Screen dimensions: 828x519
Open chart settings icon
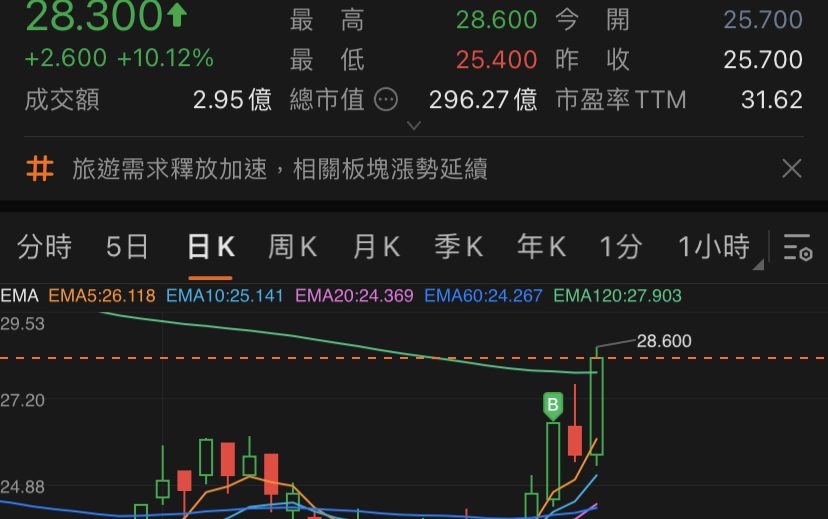coord(797,246)
